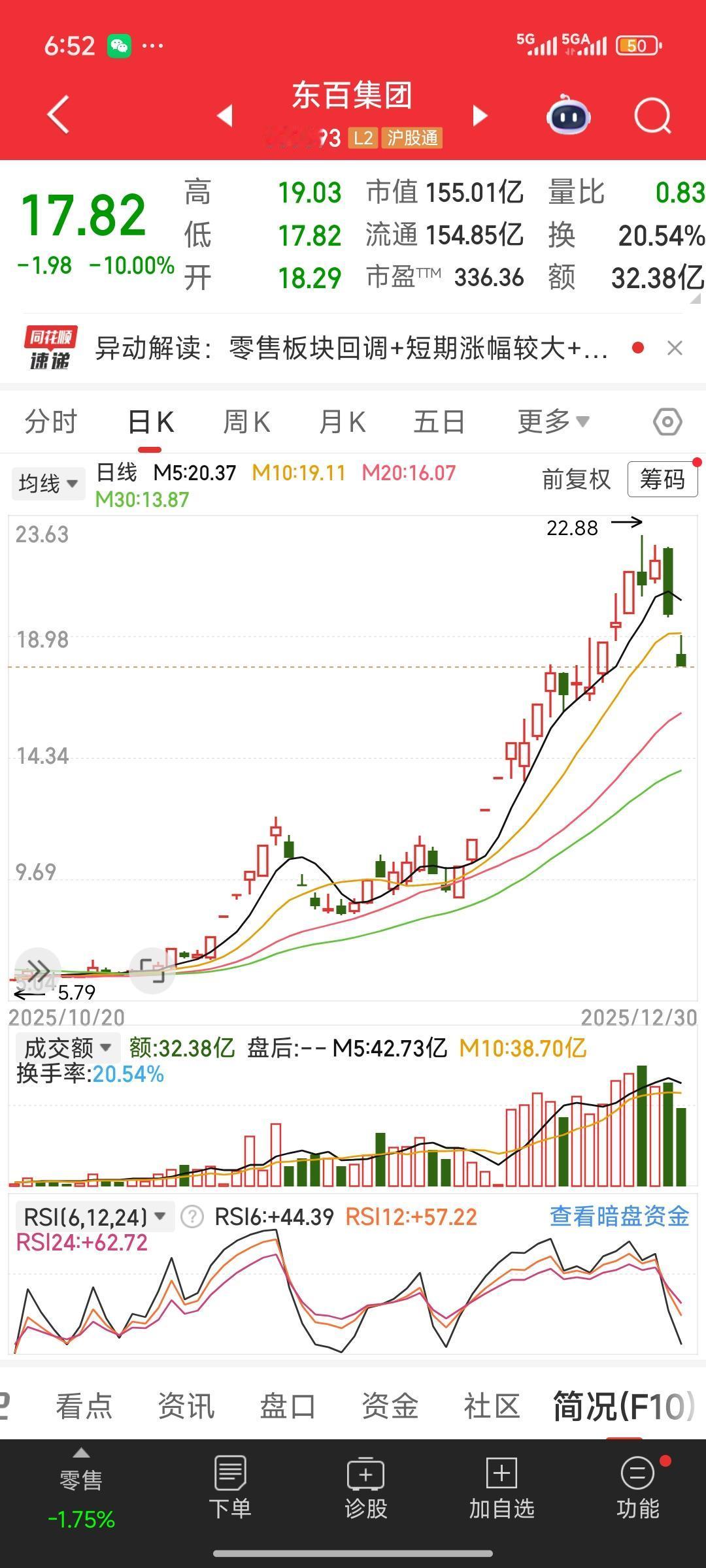706x1568 pixels.
Task: Tap the back arrow to exit stock page
Action: coord(58,114)
